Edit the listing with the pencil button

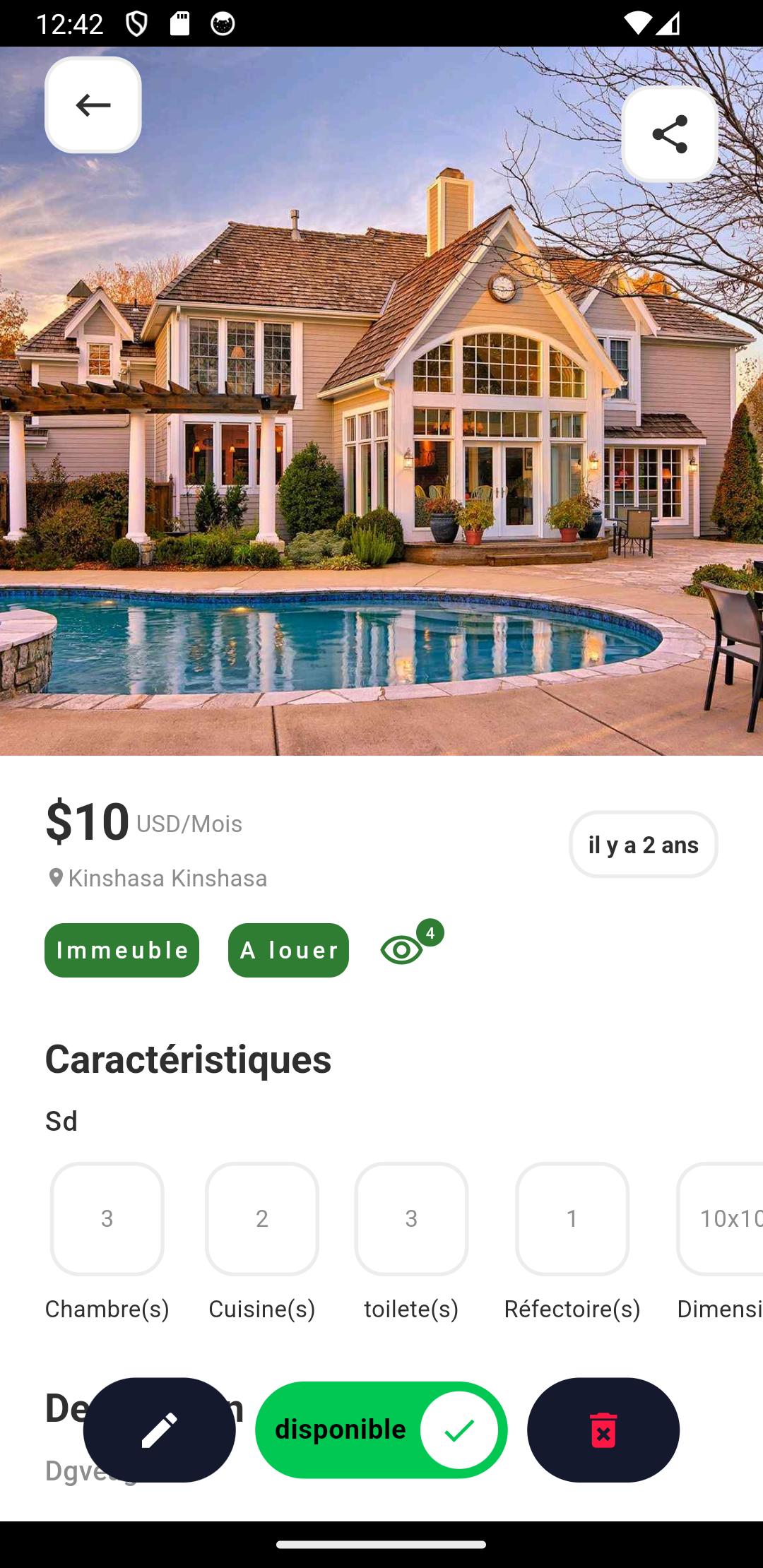coord(160,1430)
